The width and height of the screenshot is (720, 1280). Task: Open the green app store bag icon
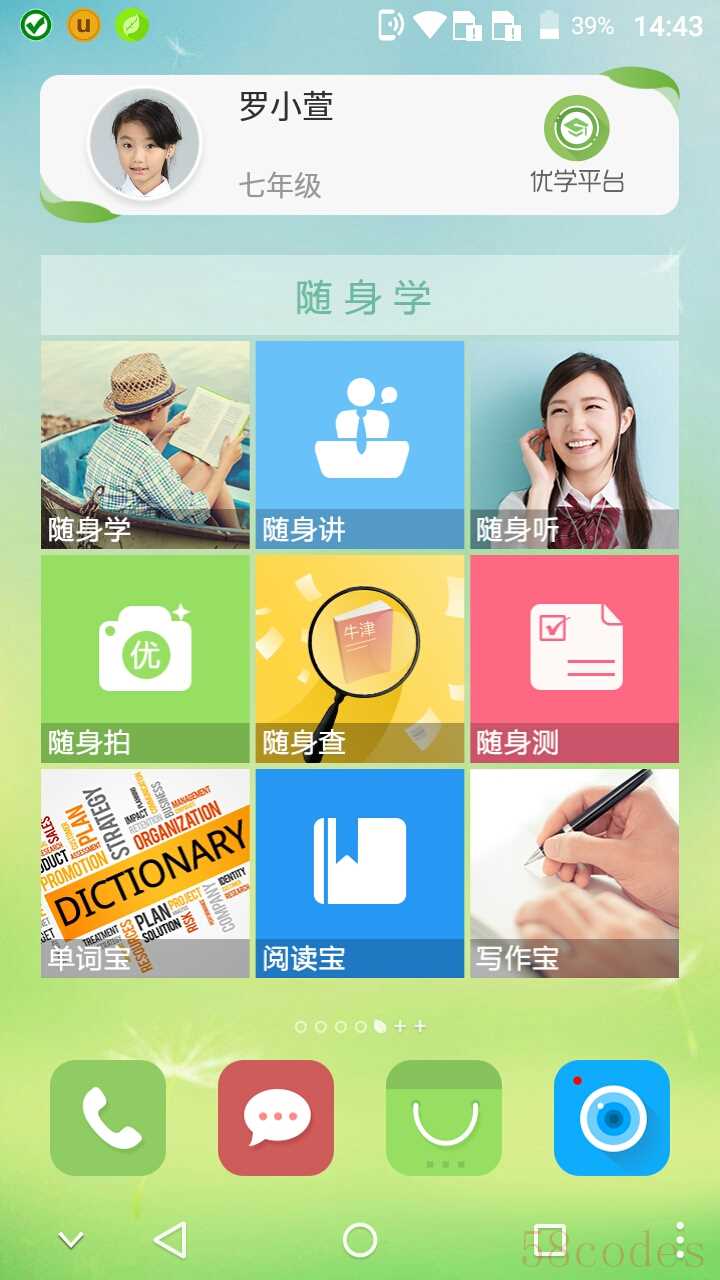pyautogui.click(x=444, y=1118)
